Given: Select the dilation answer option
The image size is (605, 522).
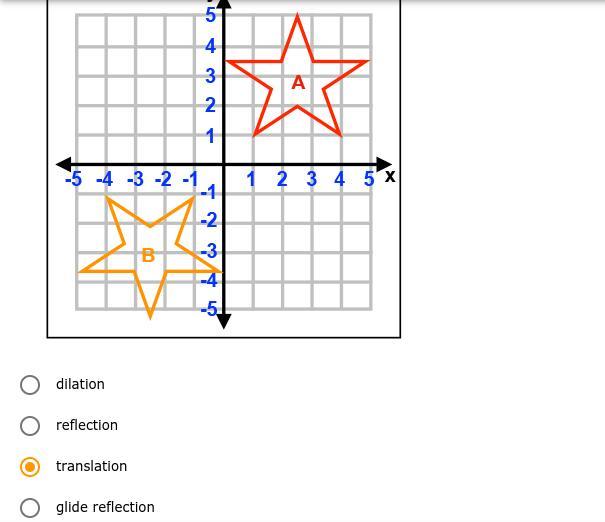Looking at the screenshot, I should click(x=30, y=385).
